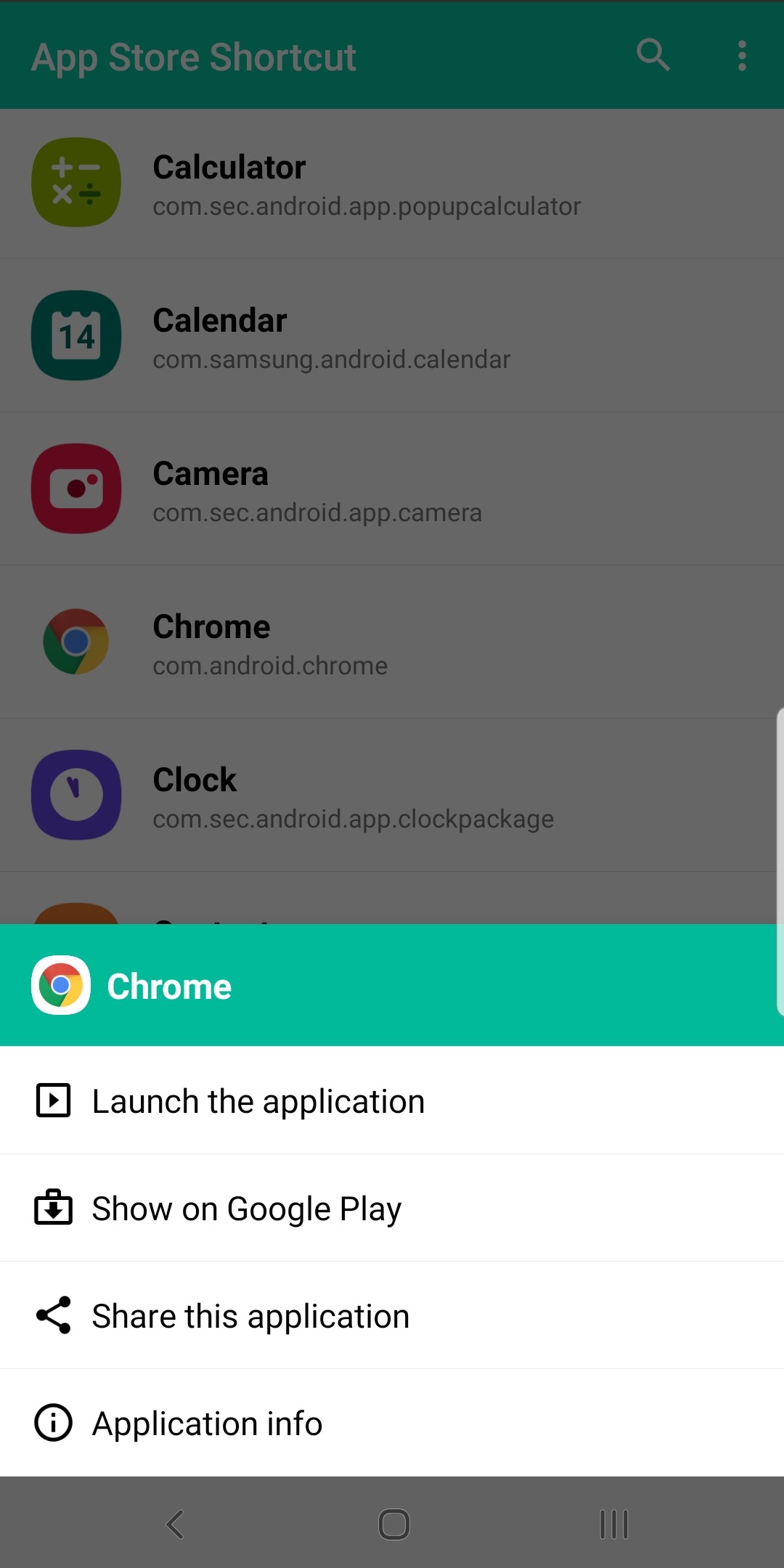The height and width of the screenshot is (1568, 784).
Task: Launch the Chrome application
Action: coord(258,1100)
